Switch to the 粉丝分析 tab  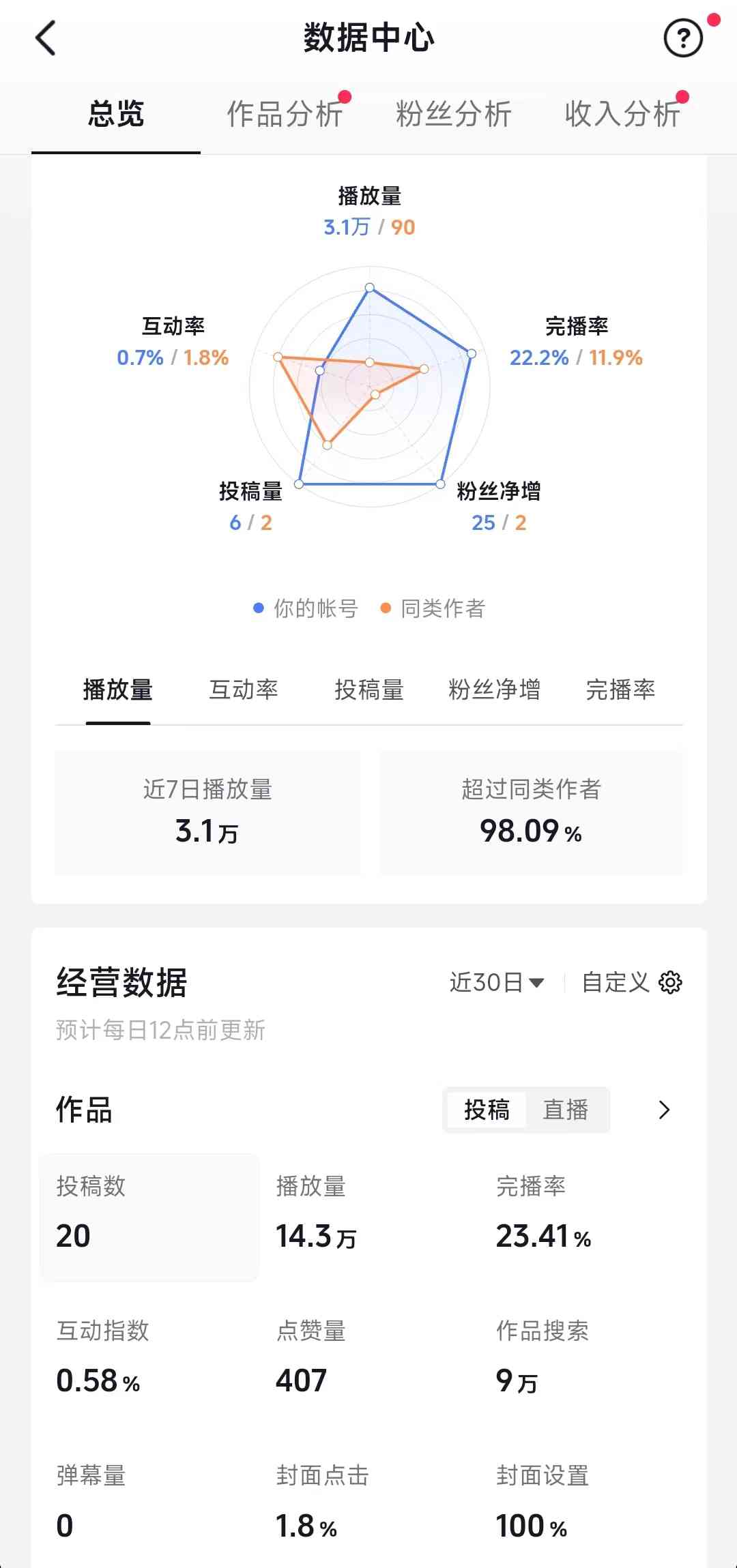click(453, 115)
